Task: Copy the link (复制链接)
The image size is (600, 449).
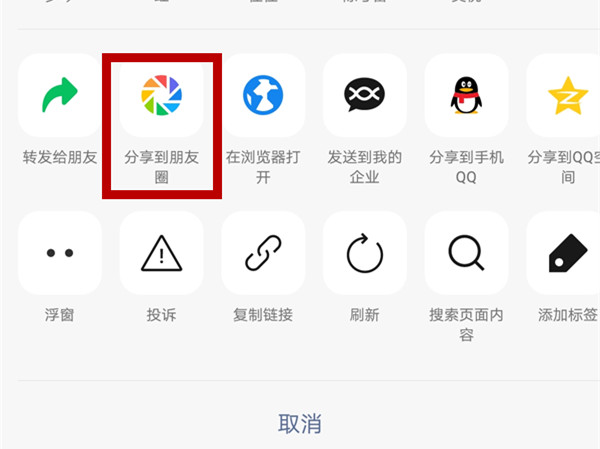Action: click(x=263, y=254)
